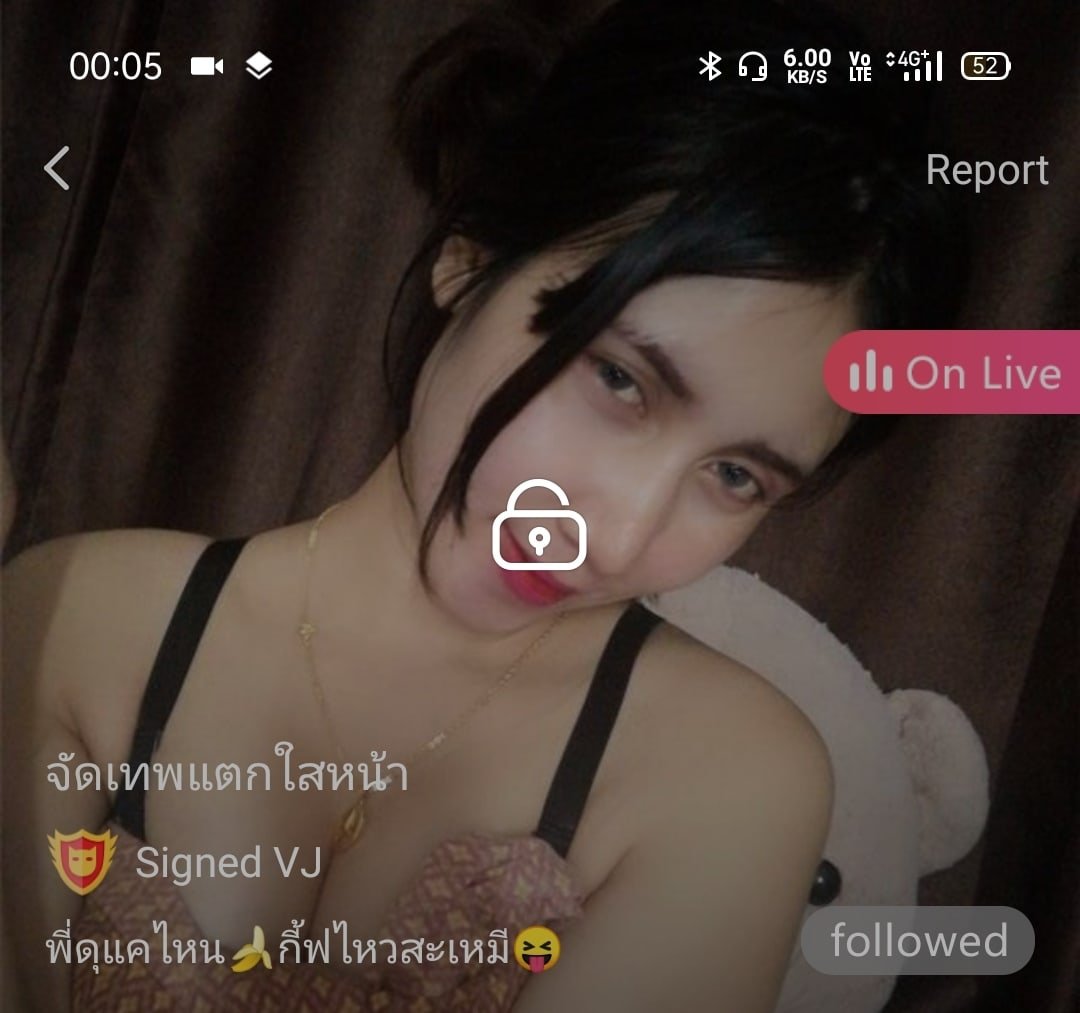Tap the lock icon to unlock photo
The width and height of the screenshot is (1080, 1013).
click(539, 526)
